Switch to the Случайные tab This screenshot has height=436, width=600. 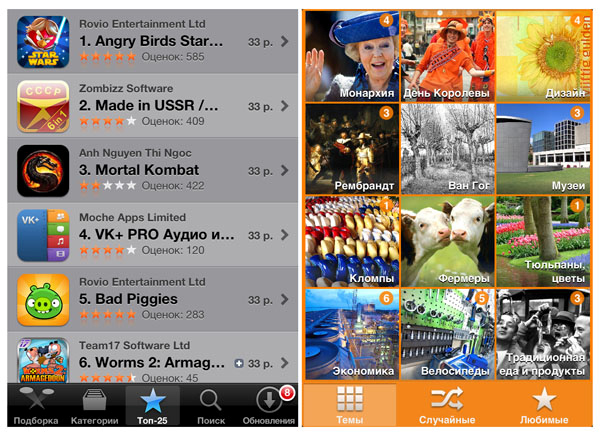[x=446, y=407]
